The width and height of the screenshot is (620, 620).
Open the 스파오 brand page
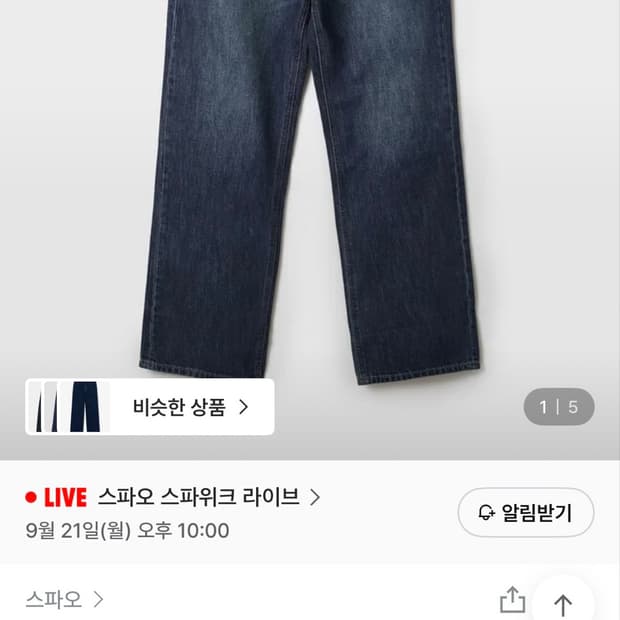click(x=64, y=599)
